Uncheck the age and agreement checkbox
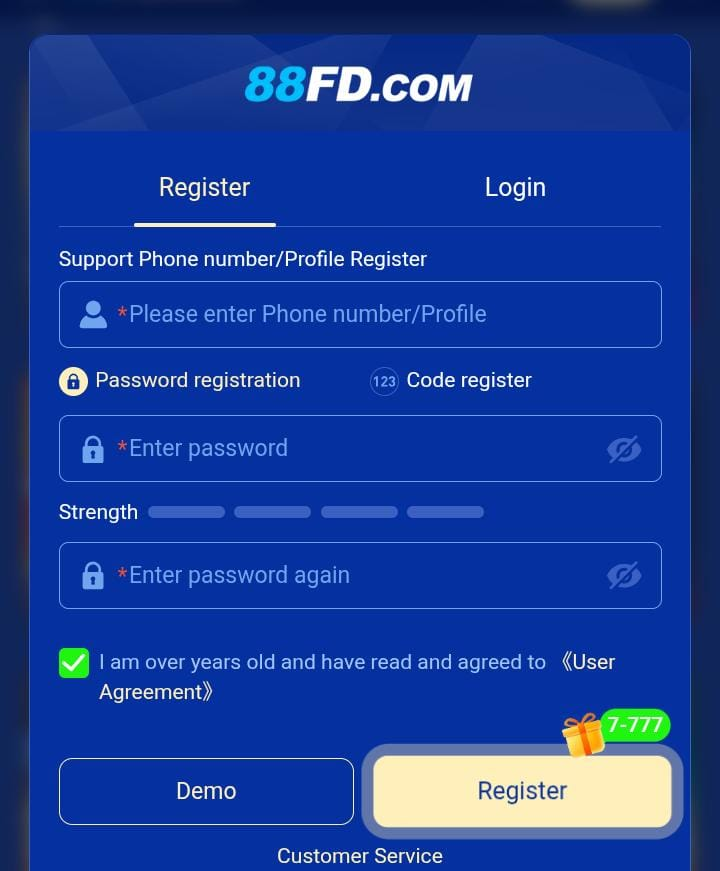Screen dimensions: 720x871 (74, 662)
